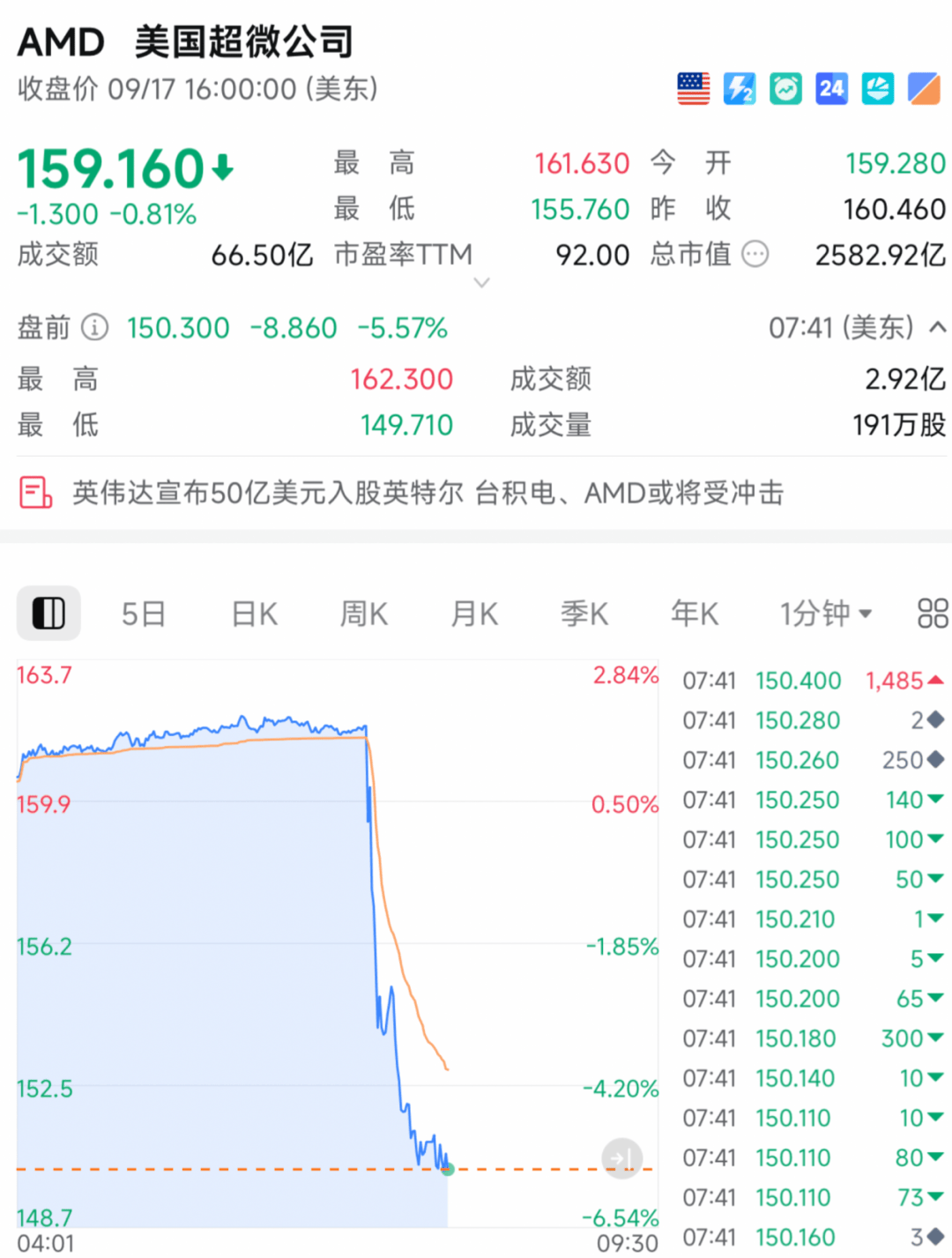The image size is (952, 1258).
Task: Open the 1分钟 interval dropdown
Action: (825, 614)
